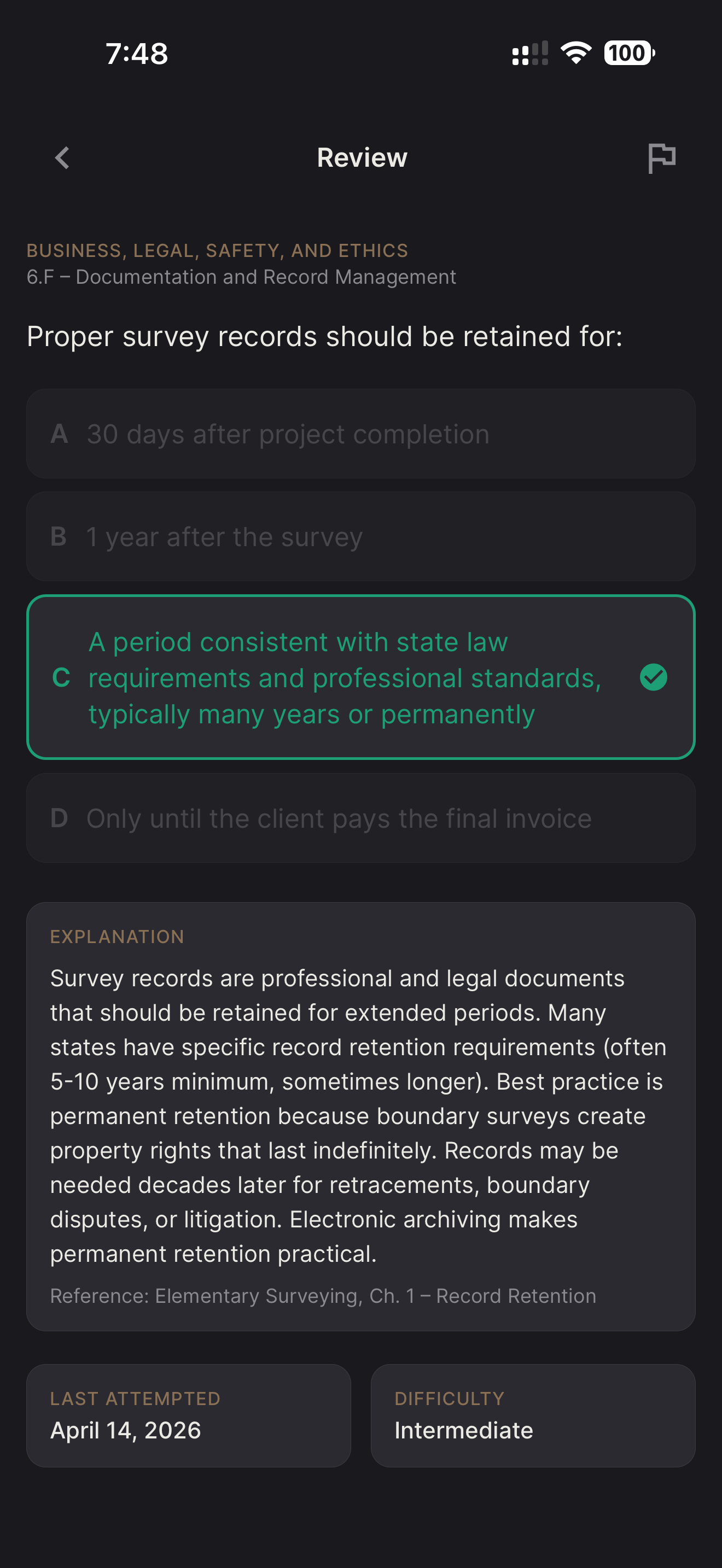Select answer A, 30 days after project completion
Screen dimensions: 722x1568
click(x=361, y=434)
